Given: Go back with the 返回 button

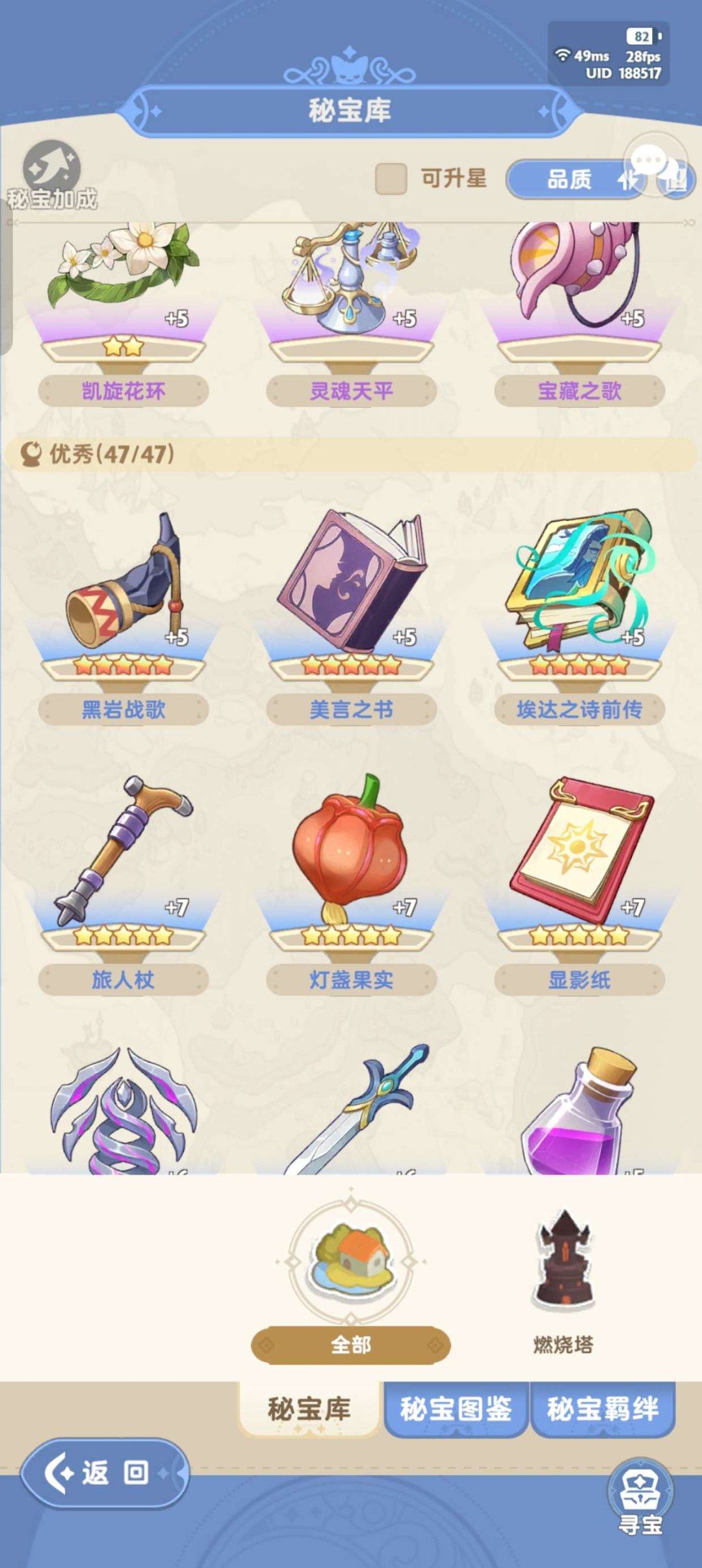Looking at the screenshot, I should tap(105, 1473).
